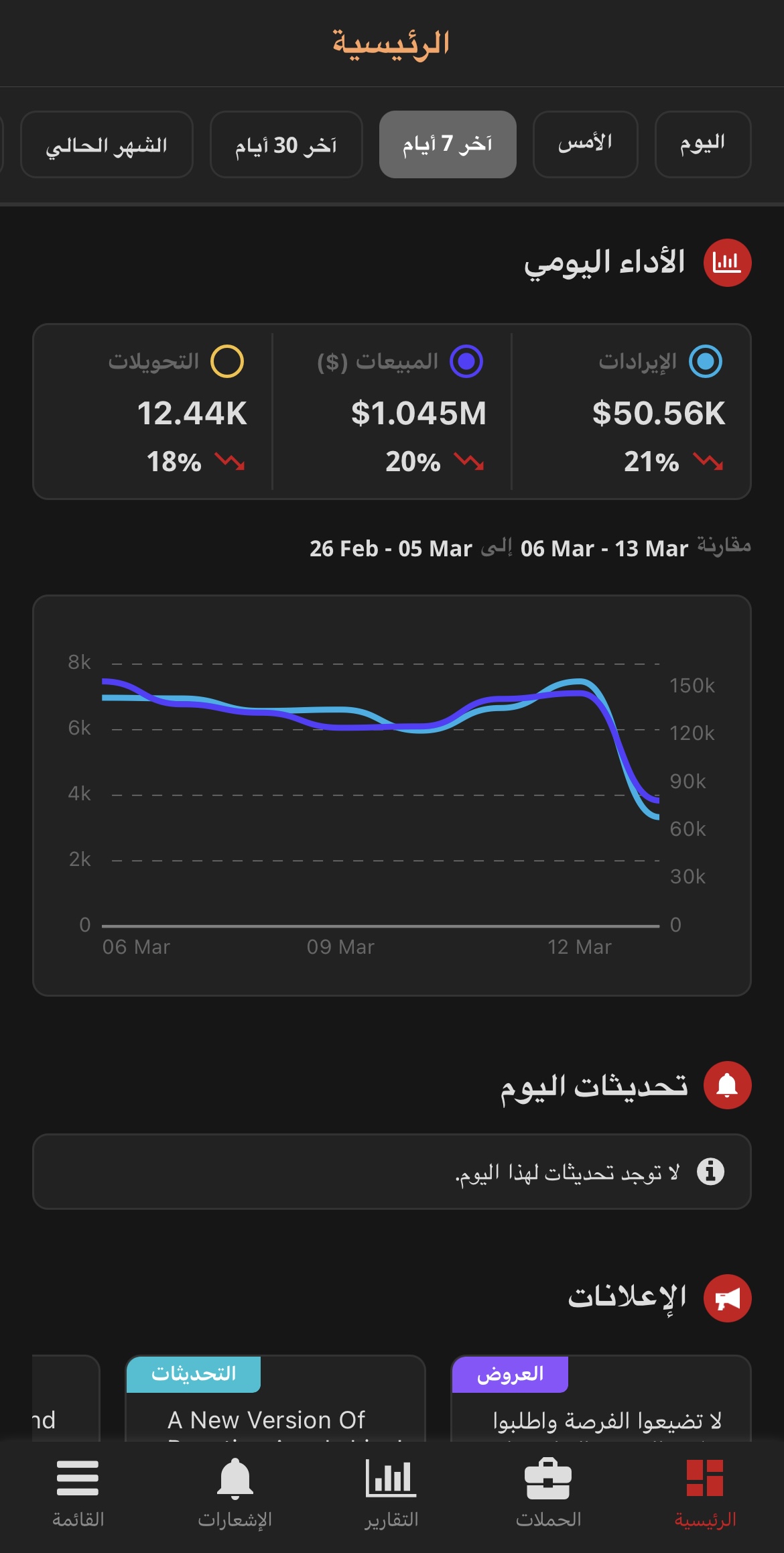The height and width of the screenshot is (1553, 784).
Task: Toggle the المبيعات ($) series
Action: point(466,361)
